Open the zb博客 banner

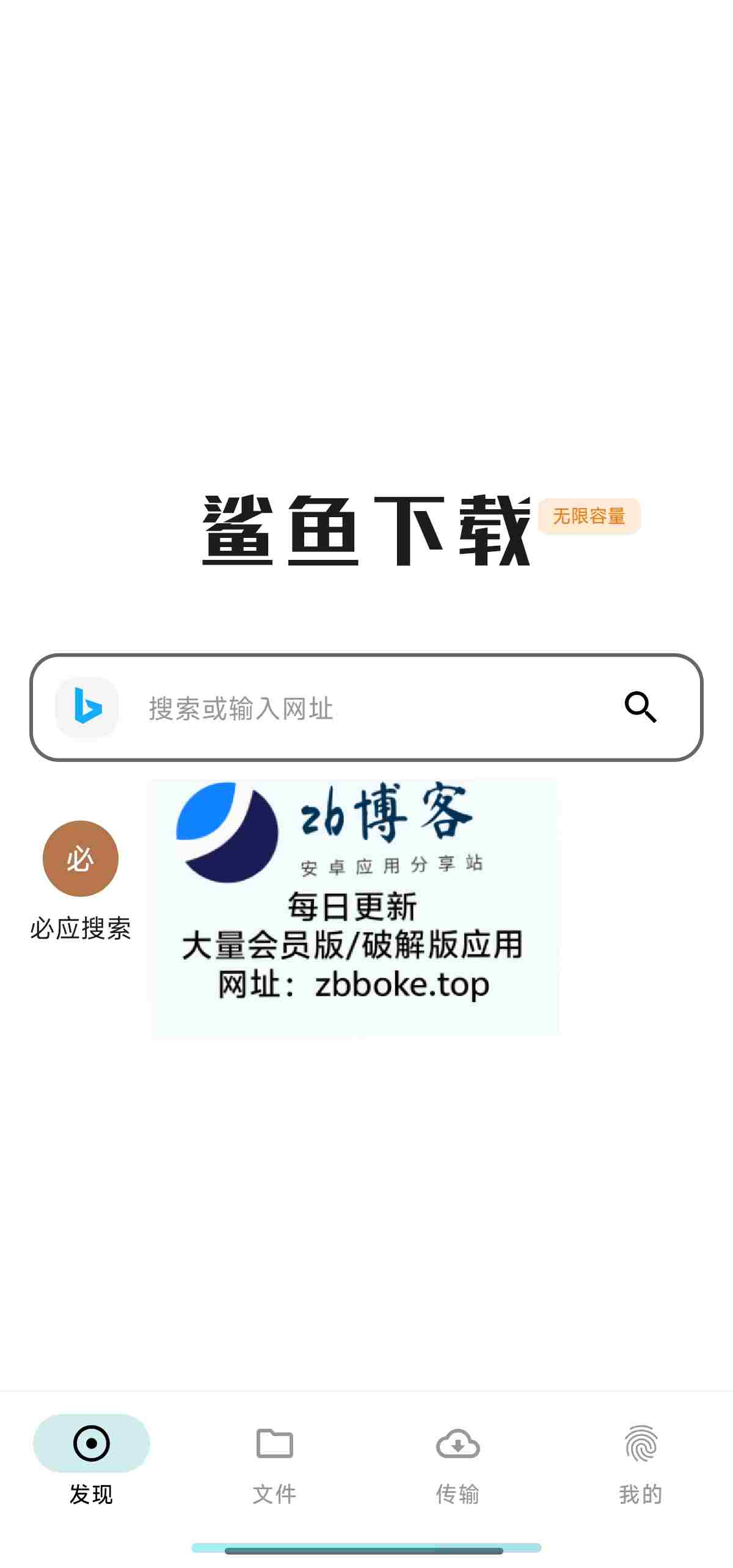click(x=354, y=906)
